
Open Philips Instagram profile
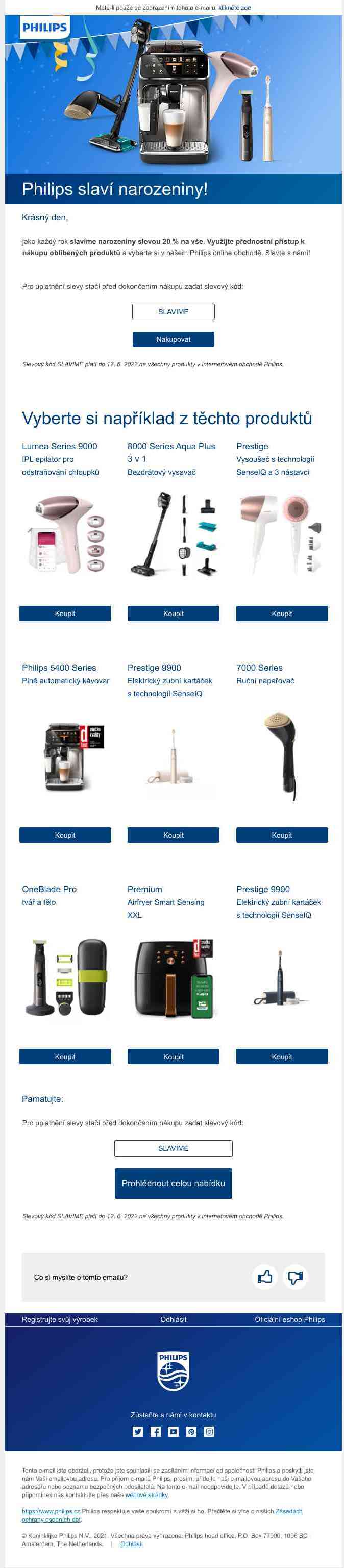click(x=209, y=1432)
